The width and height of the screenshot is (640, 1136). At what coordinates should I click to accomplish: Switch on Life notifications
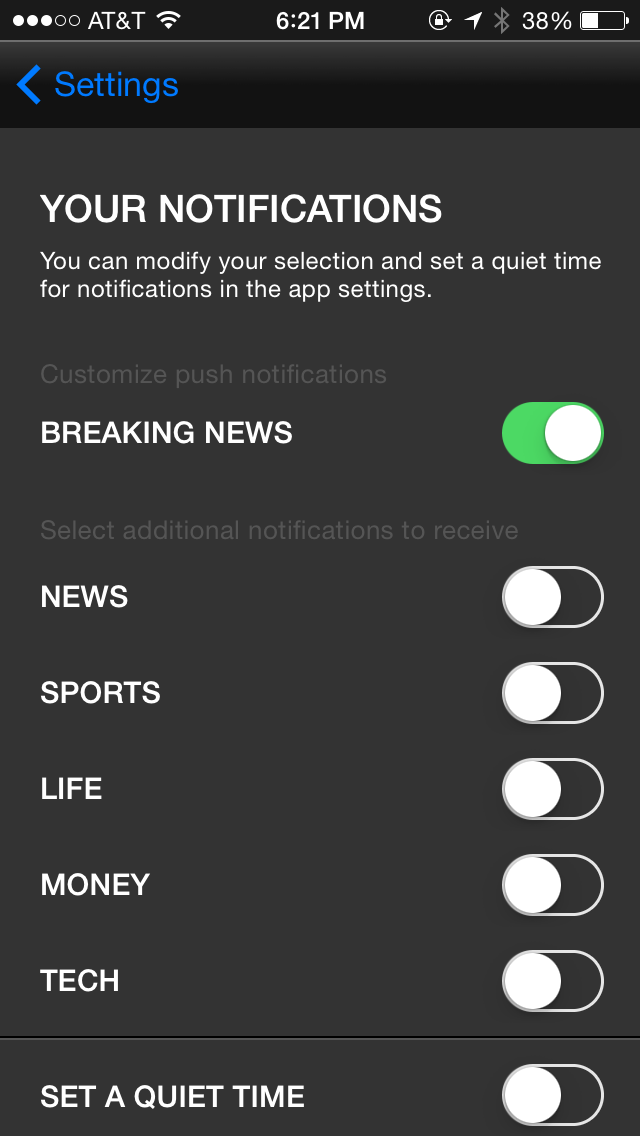tap(552, 789)
